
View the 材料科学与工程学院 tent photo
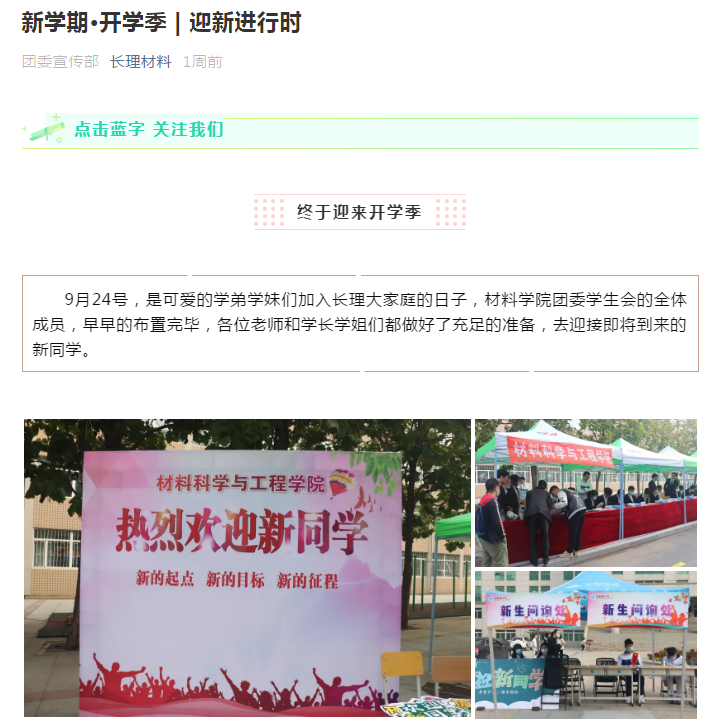pos(585,493)
